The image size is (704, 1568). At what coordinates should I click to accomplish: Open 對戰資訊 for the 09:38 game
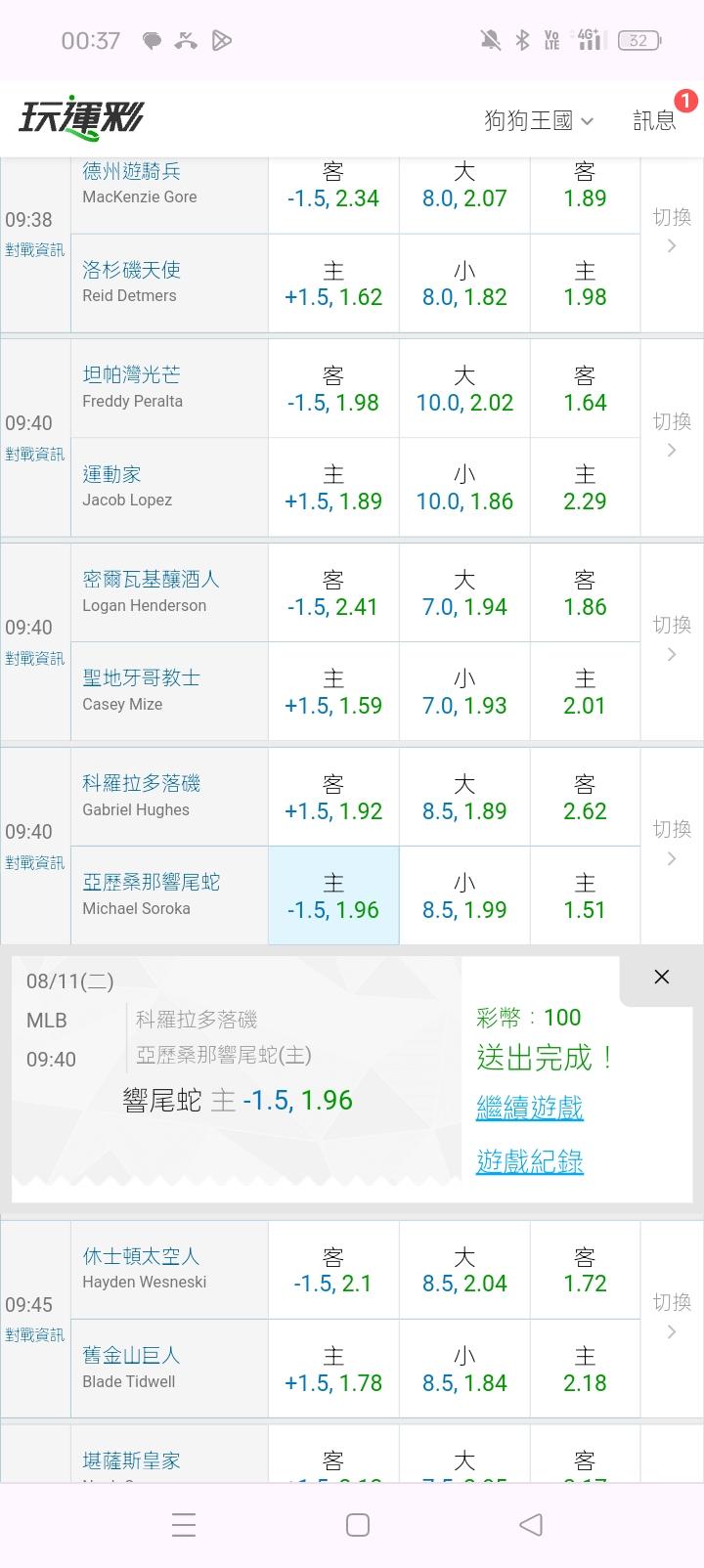pyautogui.click(x=35, y=250)
